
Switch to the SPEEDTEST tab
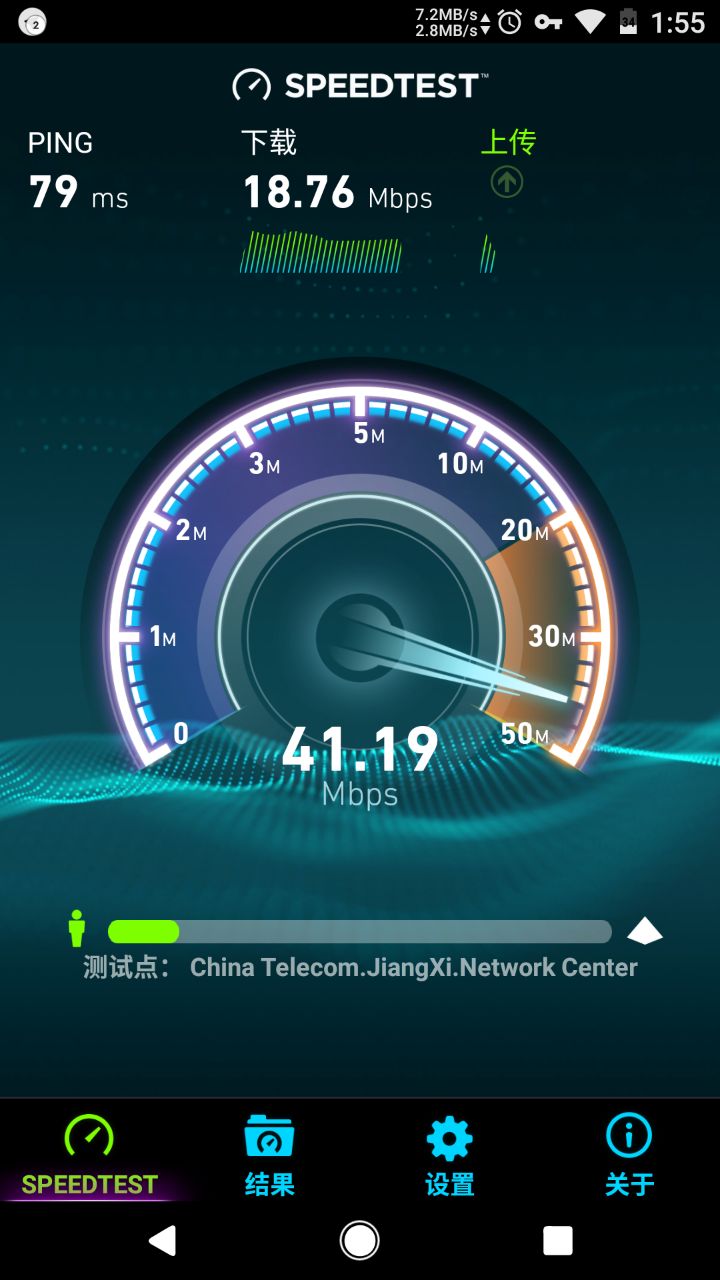[90, 1154]
